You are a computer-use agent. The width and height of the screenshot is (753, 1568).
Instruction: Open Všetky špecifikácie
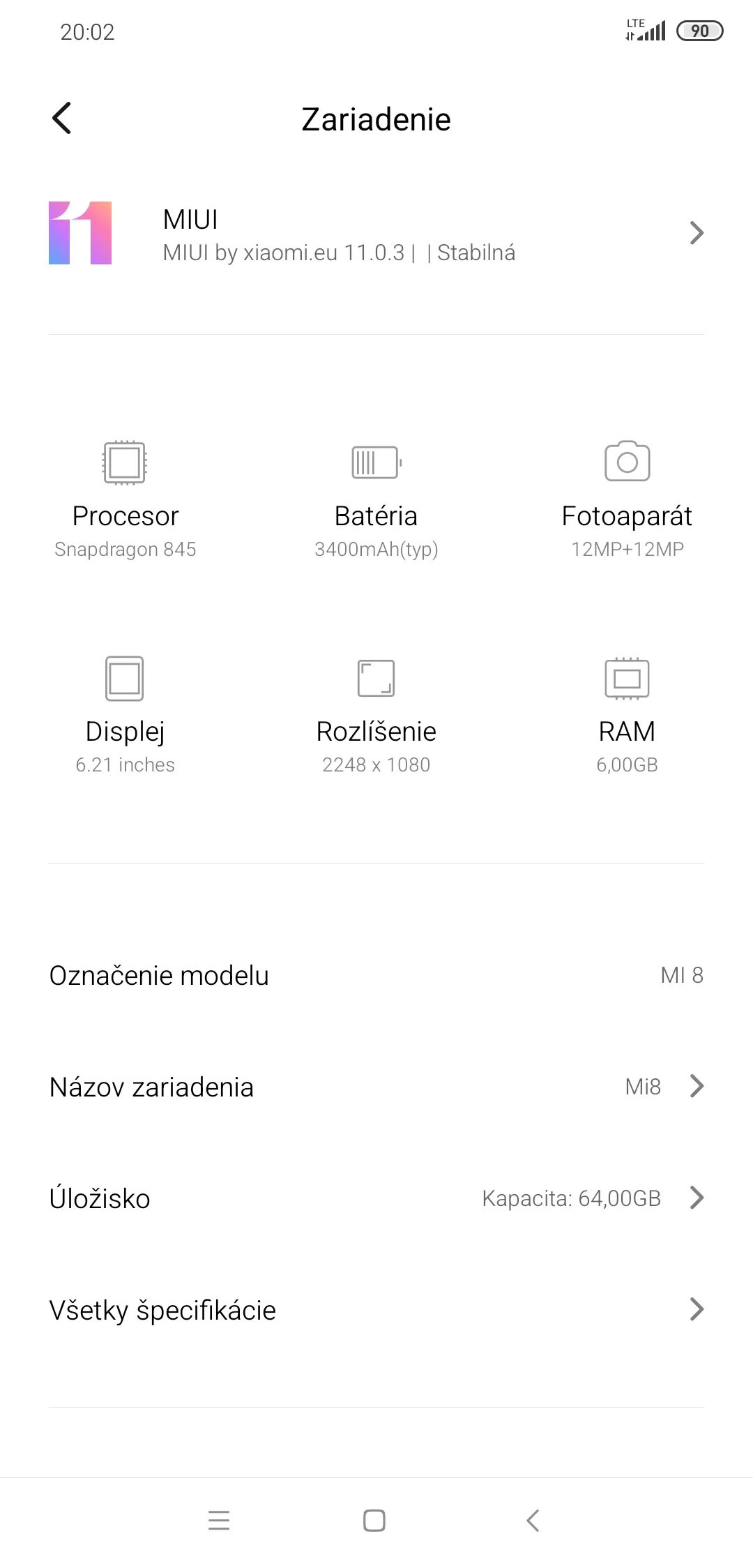[x=376, y=1310]
